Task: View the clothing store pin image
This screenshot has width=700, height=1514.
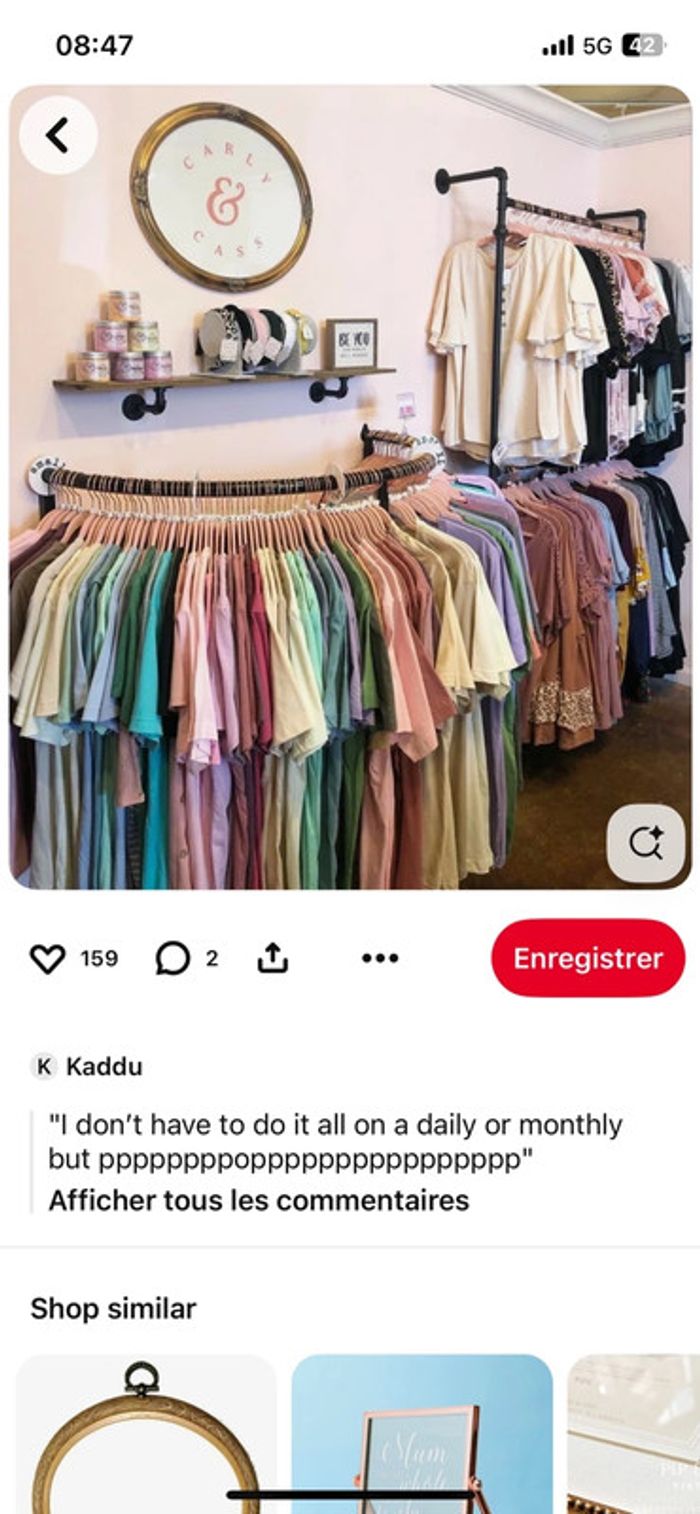Action: point(350,500)
